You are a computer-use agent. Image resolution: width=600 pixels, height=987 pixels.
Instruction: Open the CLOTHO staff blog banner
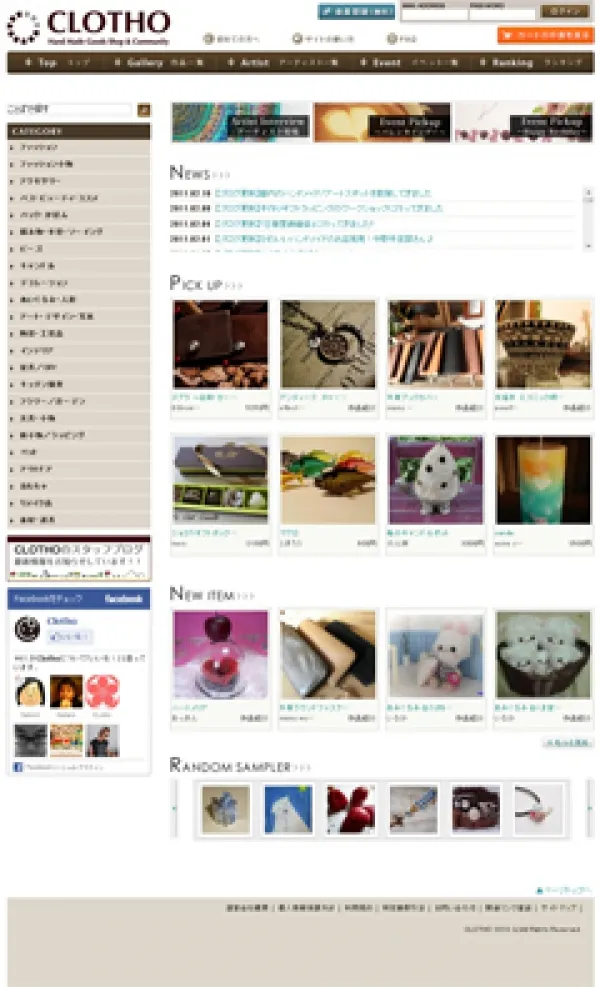(78, 559)
